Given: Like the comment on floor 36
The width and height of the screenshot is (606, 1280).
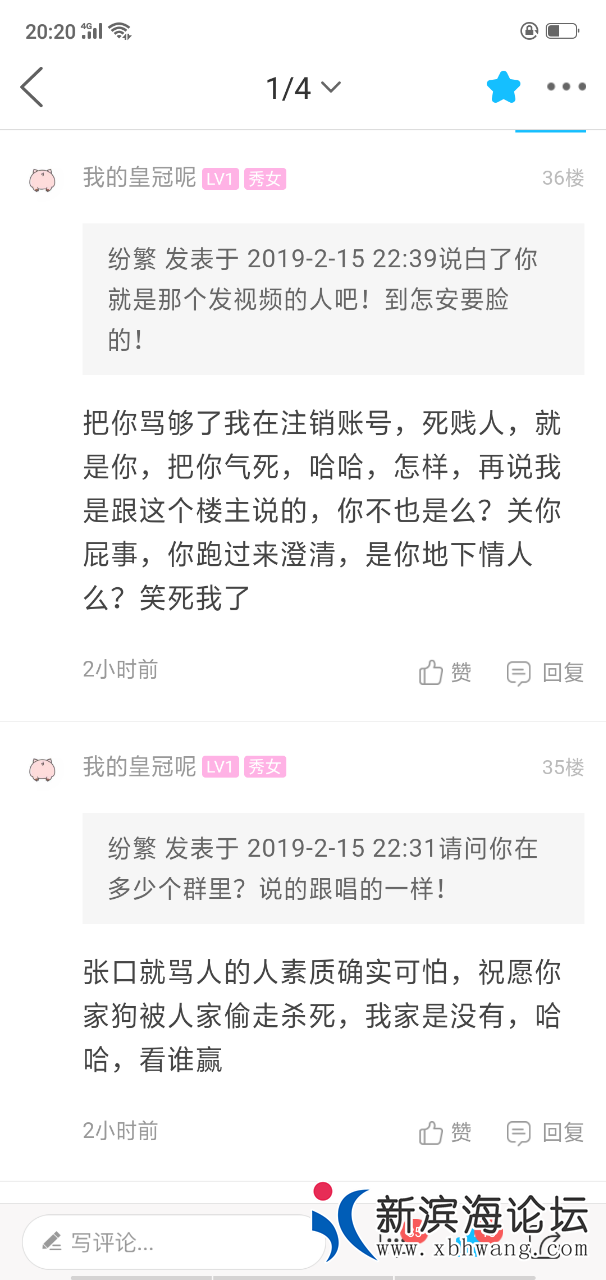Looking at the screenshot, I should coord(445,673).
